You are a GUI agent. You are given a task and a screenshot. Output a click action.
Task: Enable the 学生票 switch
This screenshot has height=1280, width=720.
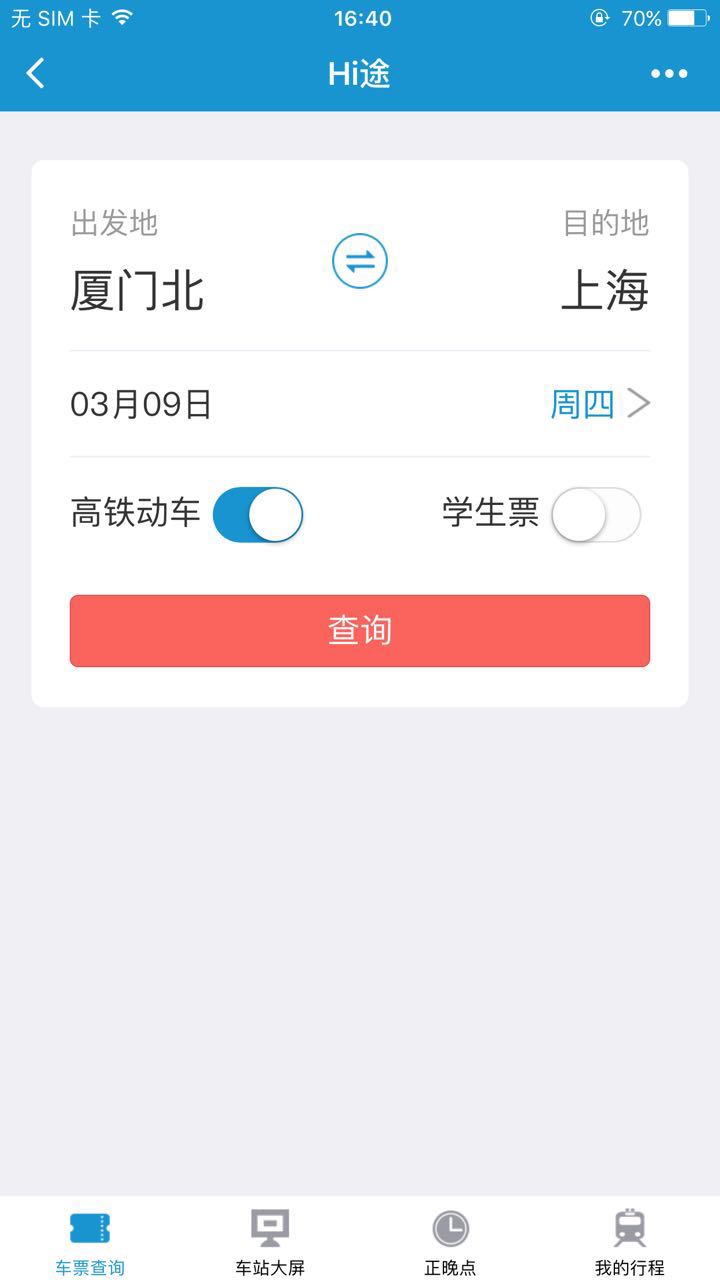[596, 515]
